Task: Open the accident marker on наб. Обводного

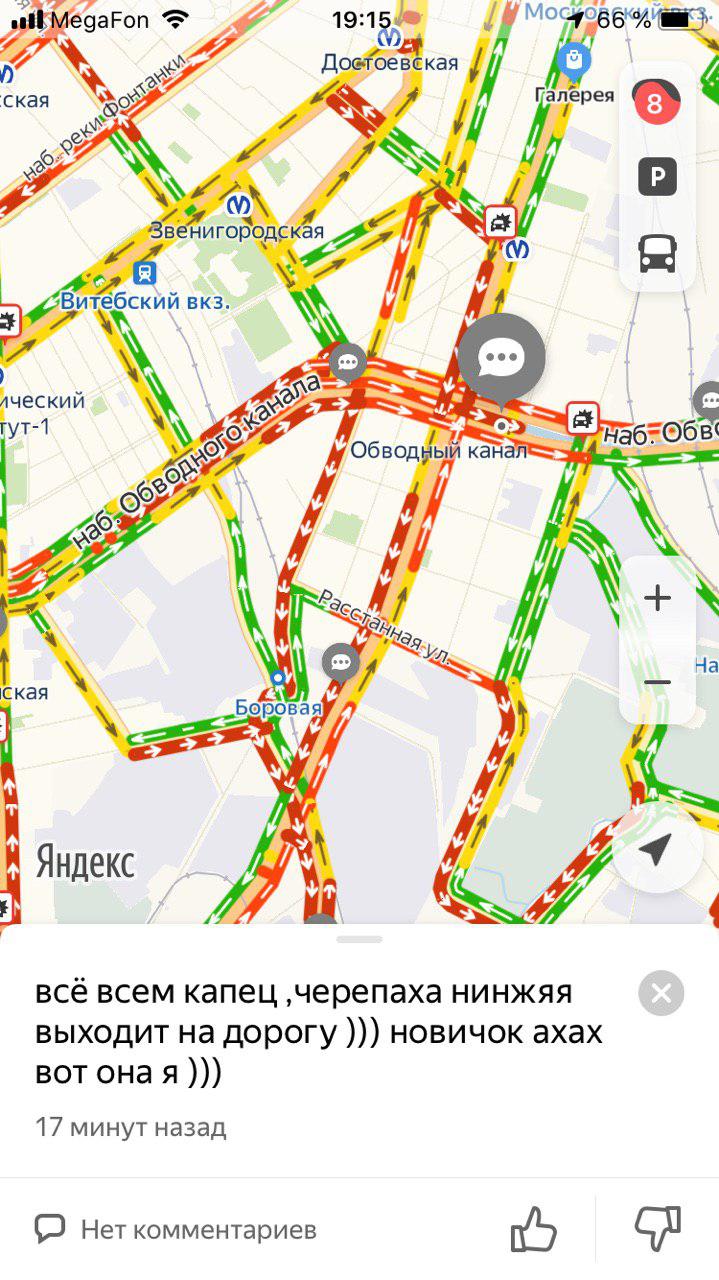Action: pyautogui.click(x=582, y=417)
